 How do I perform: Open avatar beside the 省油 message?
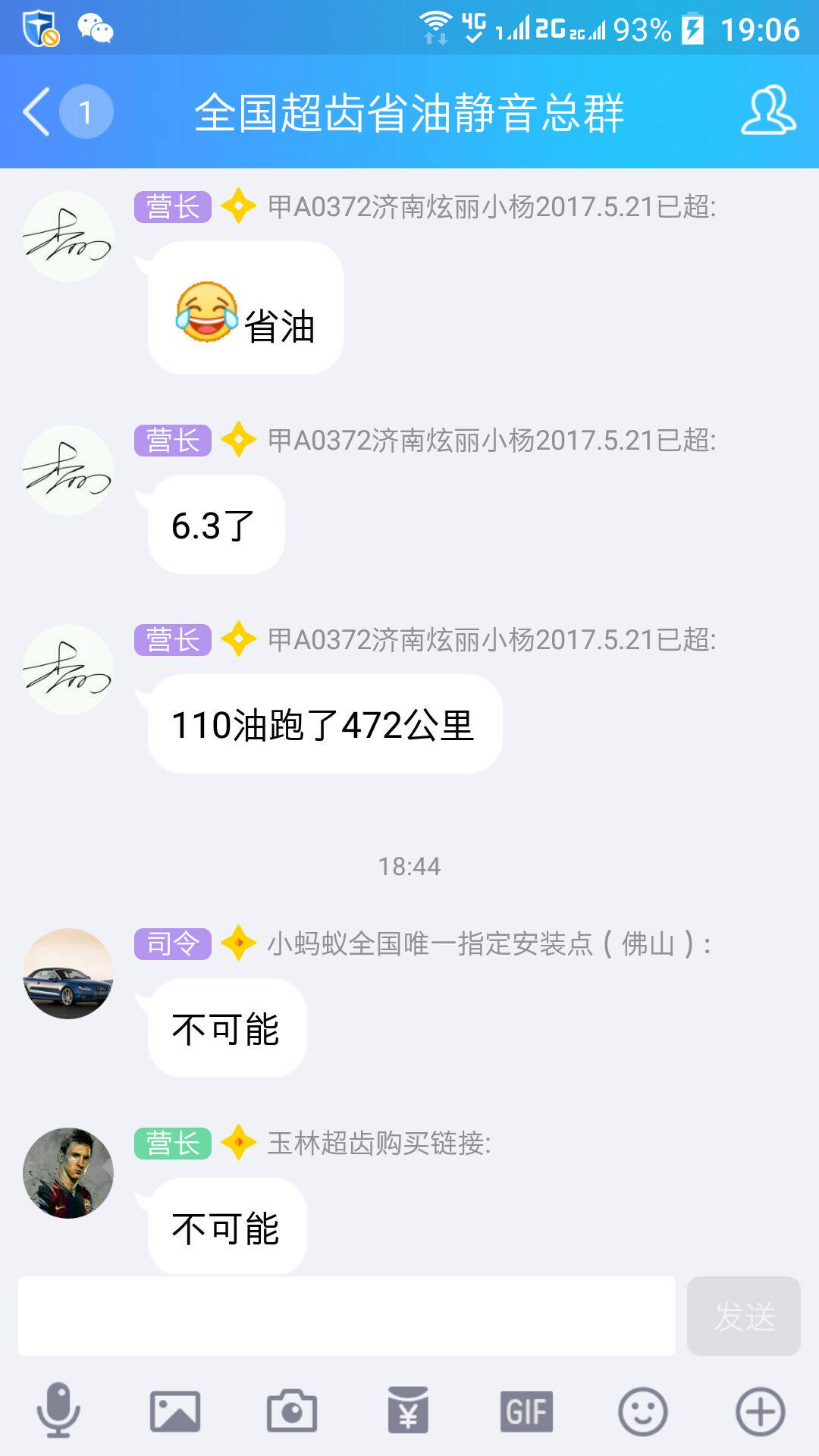coord(68,237)
